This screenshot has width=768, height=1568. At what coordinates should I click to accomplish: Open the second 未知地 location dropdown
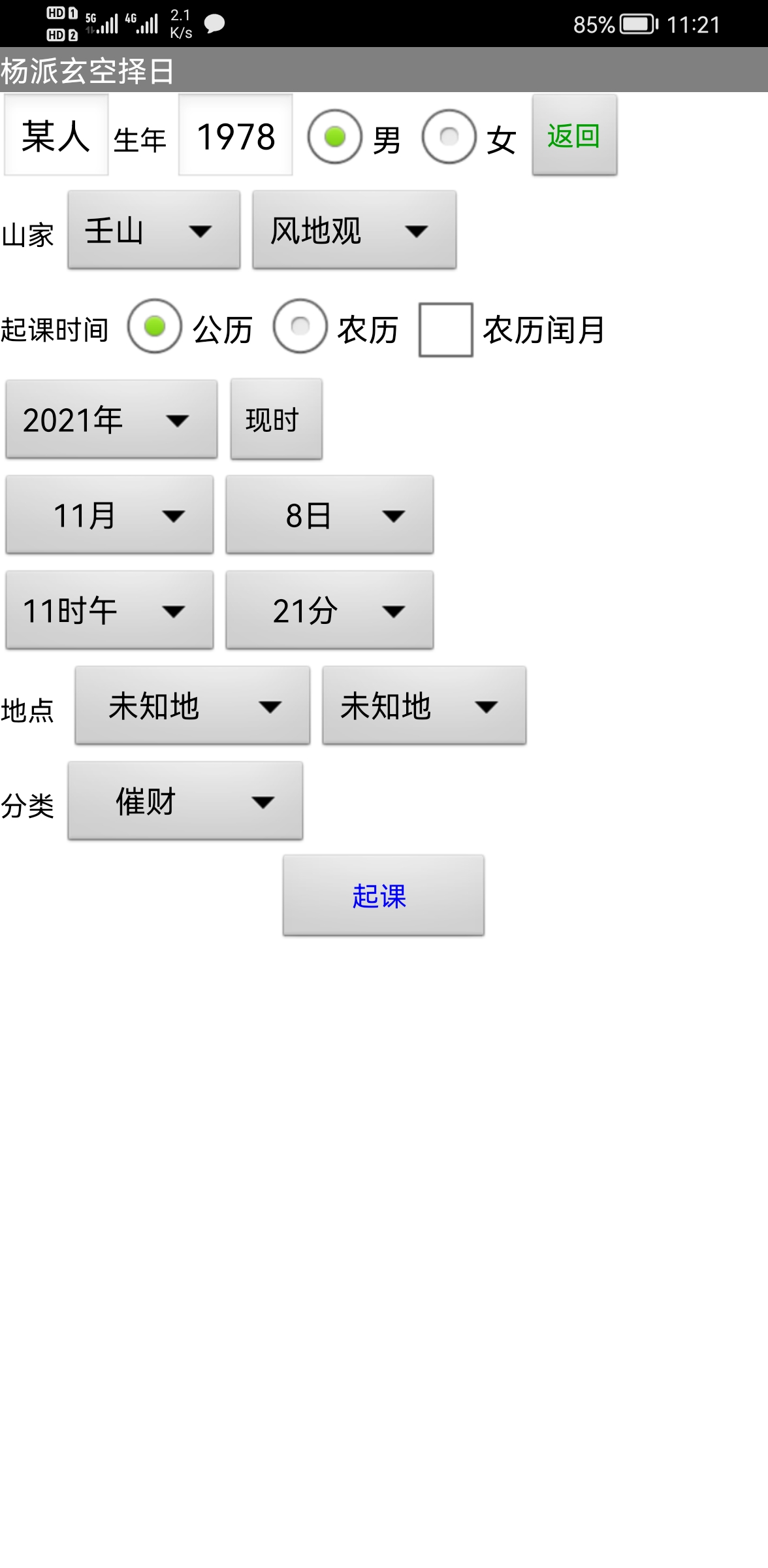pyautogui.click(x=424, y=706)
